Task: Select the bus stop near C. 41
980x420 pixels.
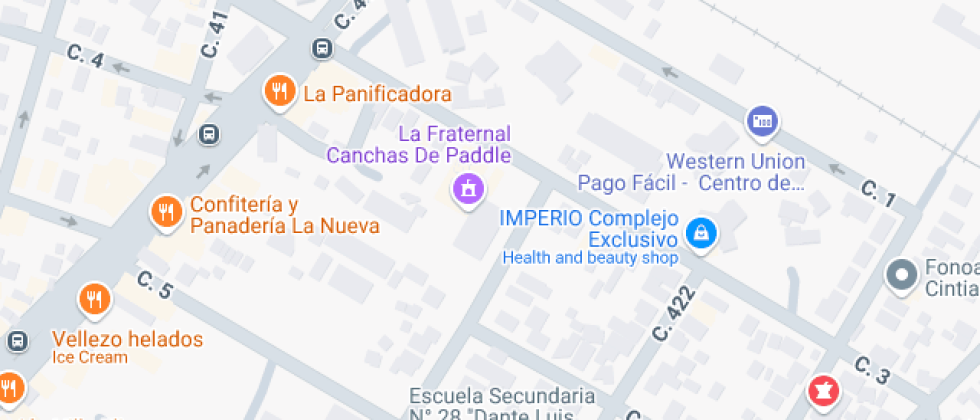Action: tap(209, 134)
